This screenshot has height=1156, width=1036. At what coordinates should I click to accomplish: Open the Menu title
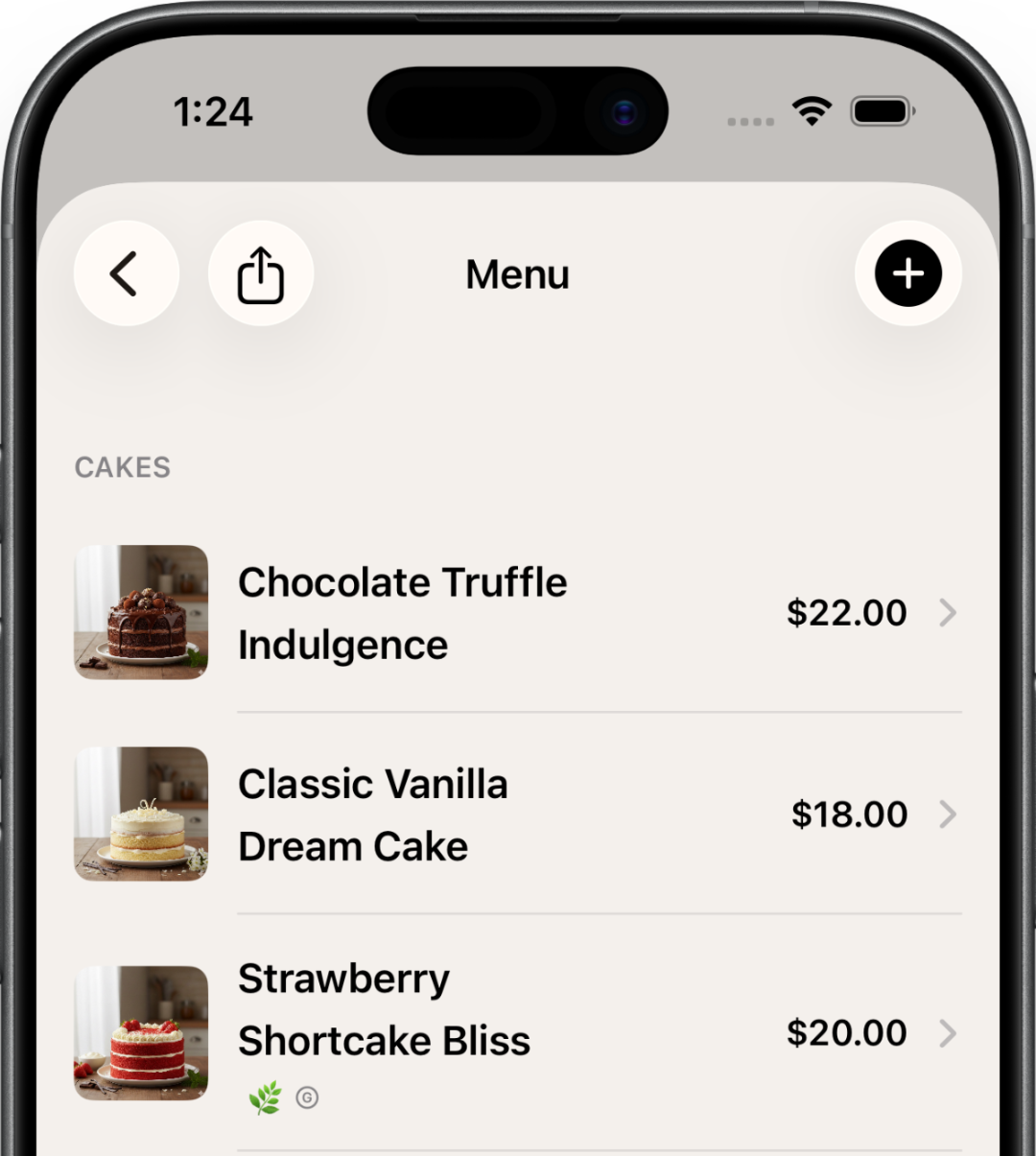517,273
